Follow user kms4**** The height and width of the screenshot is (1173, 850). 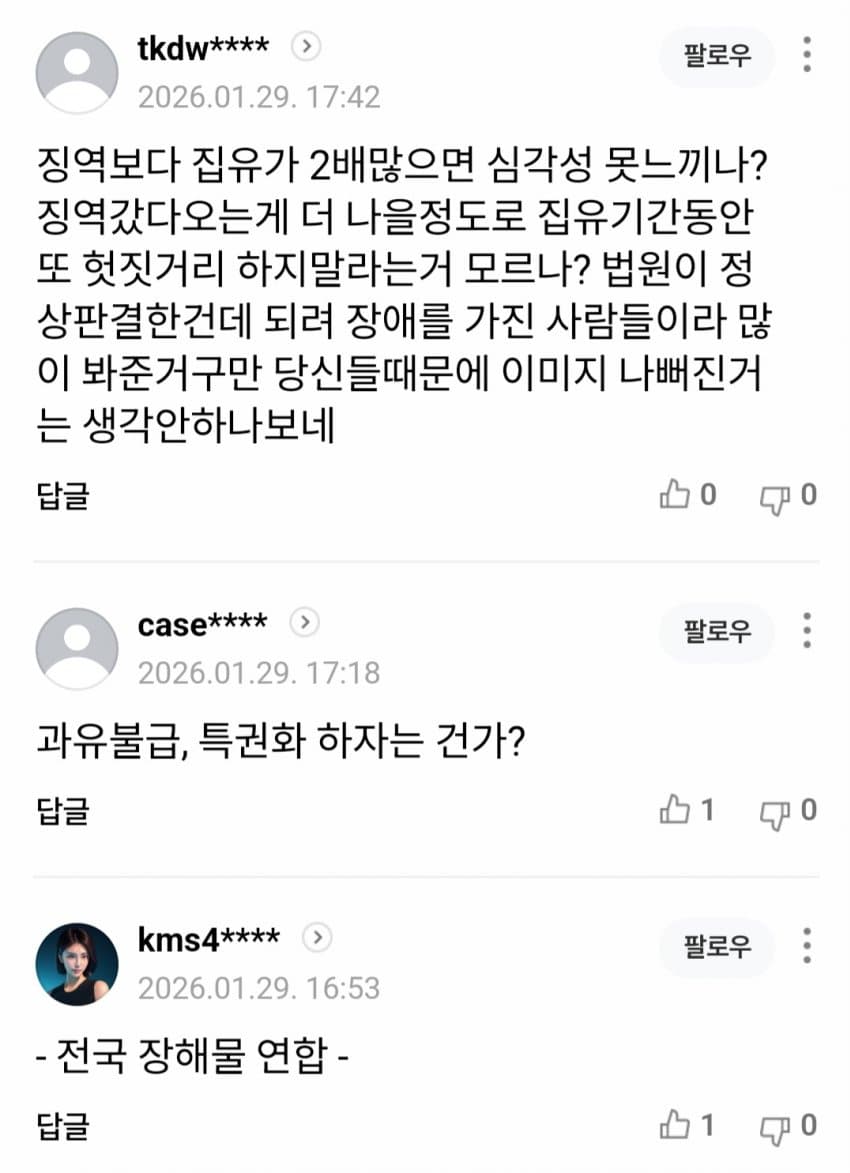[x=717, y=946]
